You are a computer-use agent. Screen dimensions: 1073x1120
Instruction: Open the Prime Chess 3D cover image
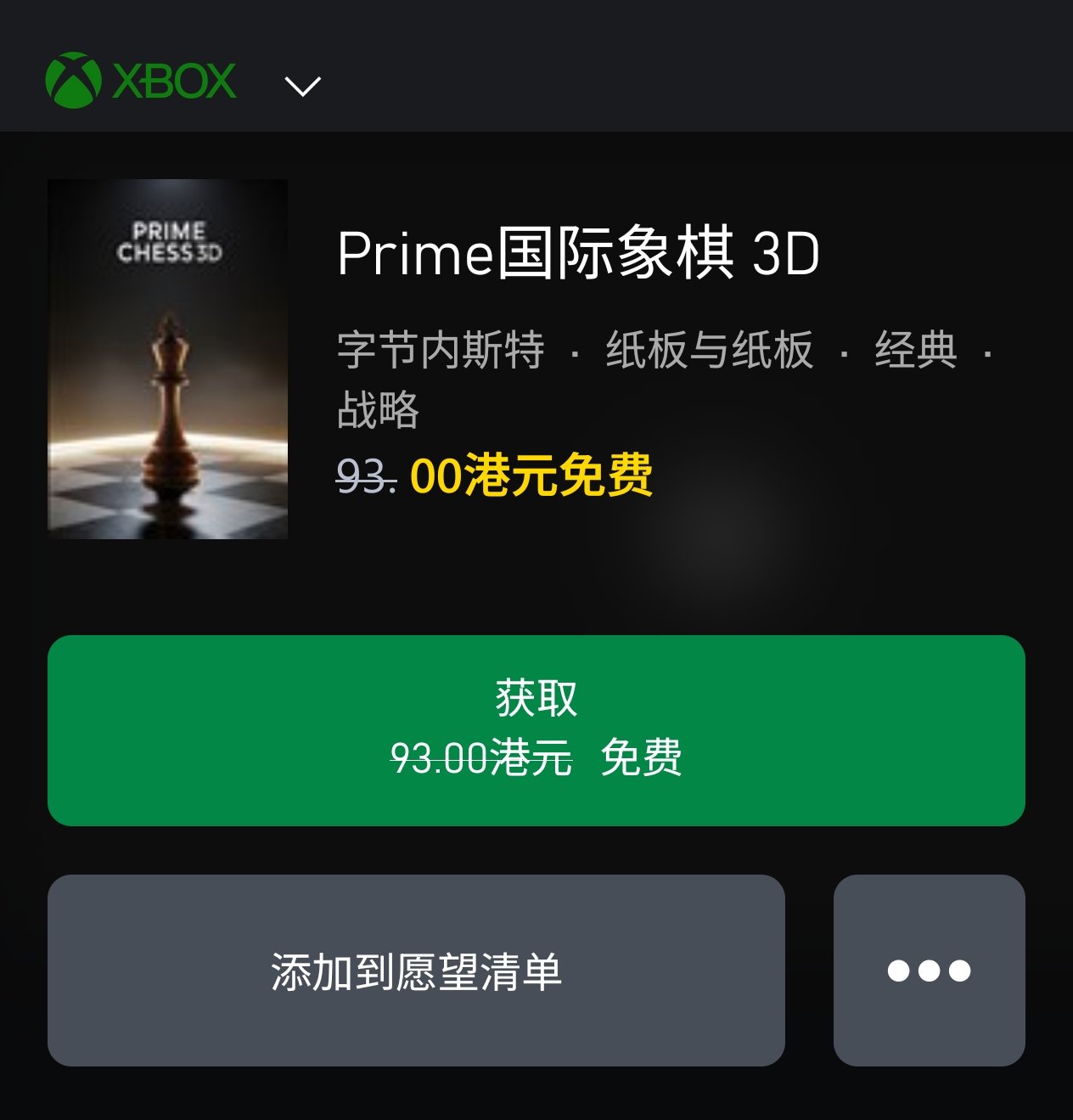click(168, 359)
